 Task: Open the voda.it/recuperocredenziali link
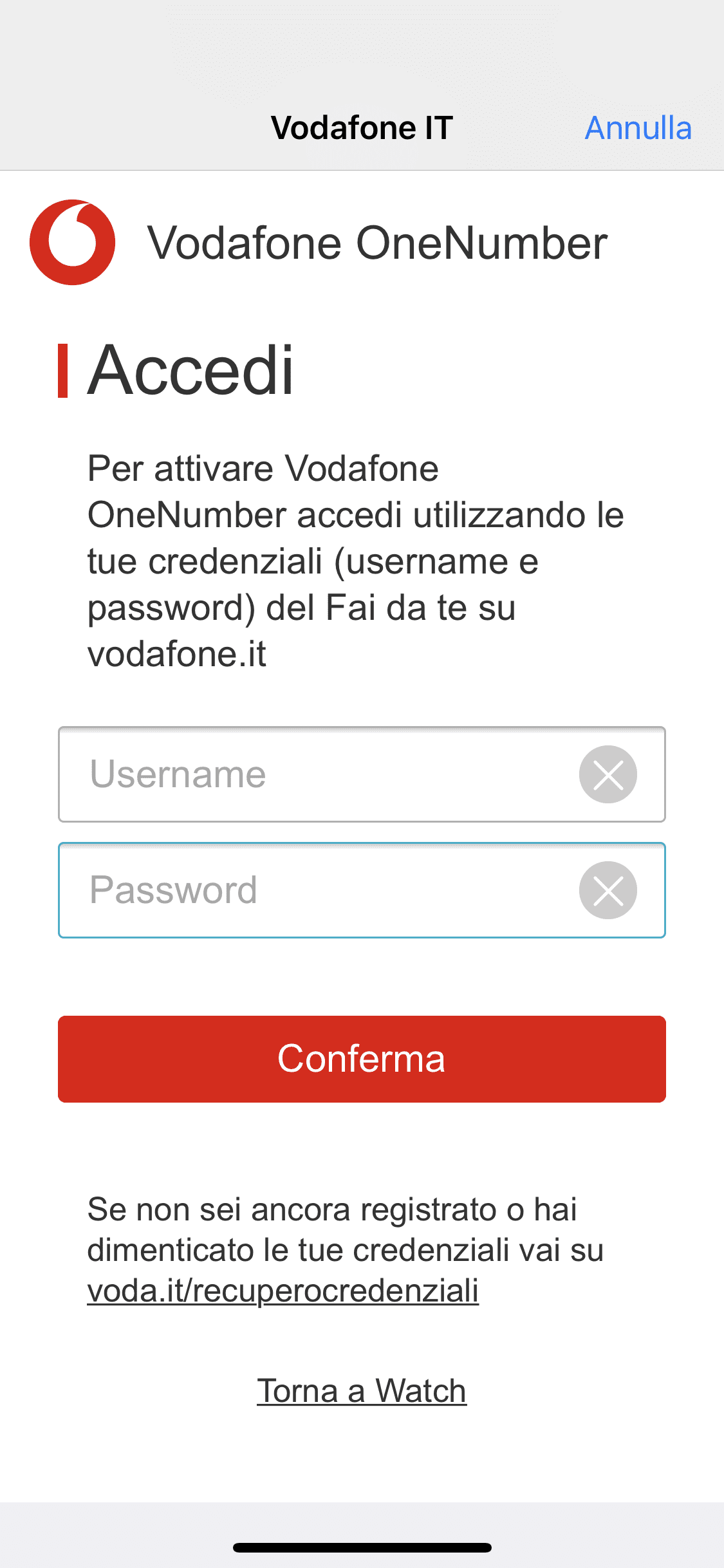pyautogui.click(x=283, y=1291)
